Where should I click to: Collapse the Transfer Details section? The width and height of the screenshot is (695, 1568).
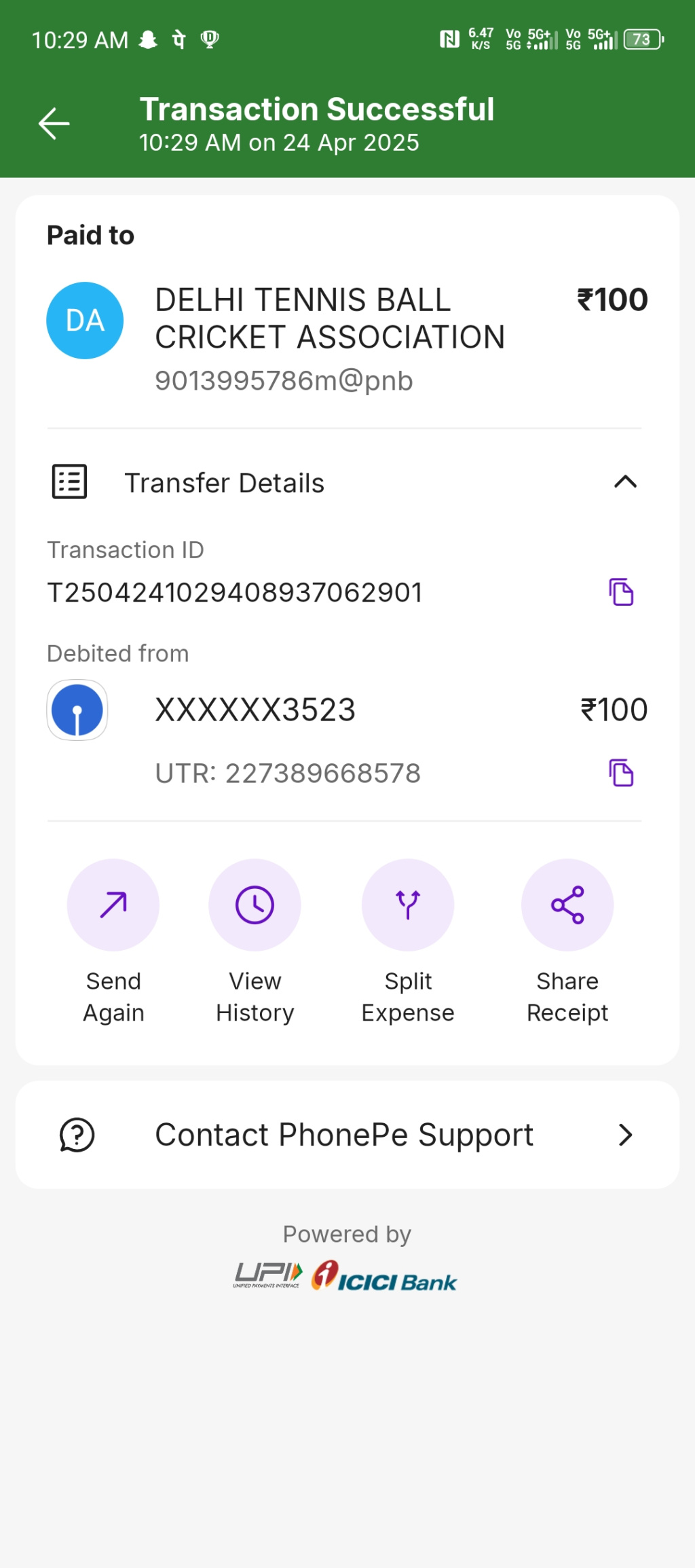624,482
